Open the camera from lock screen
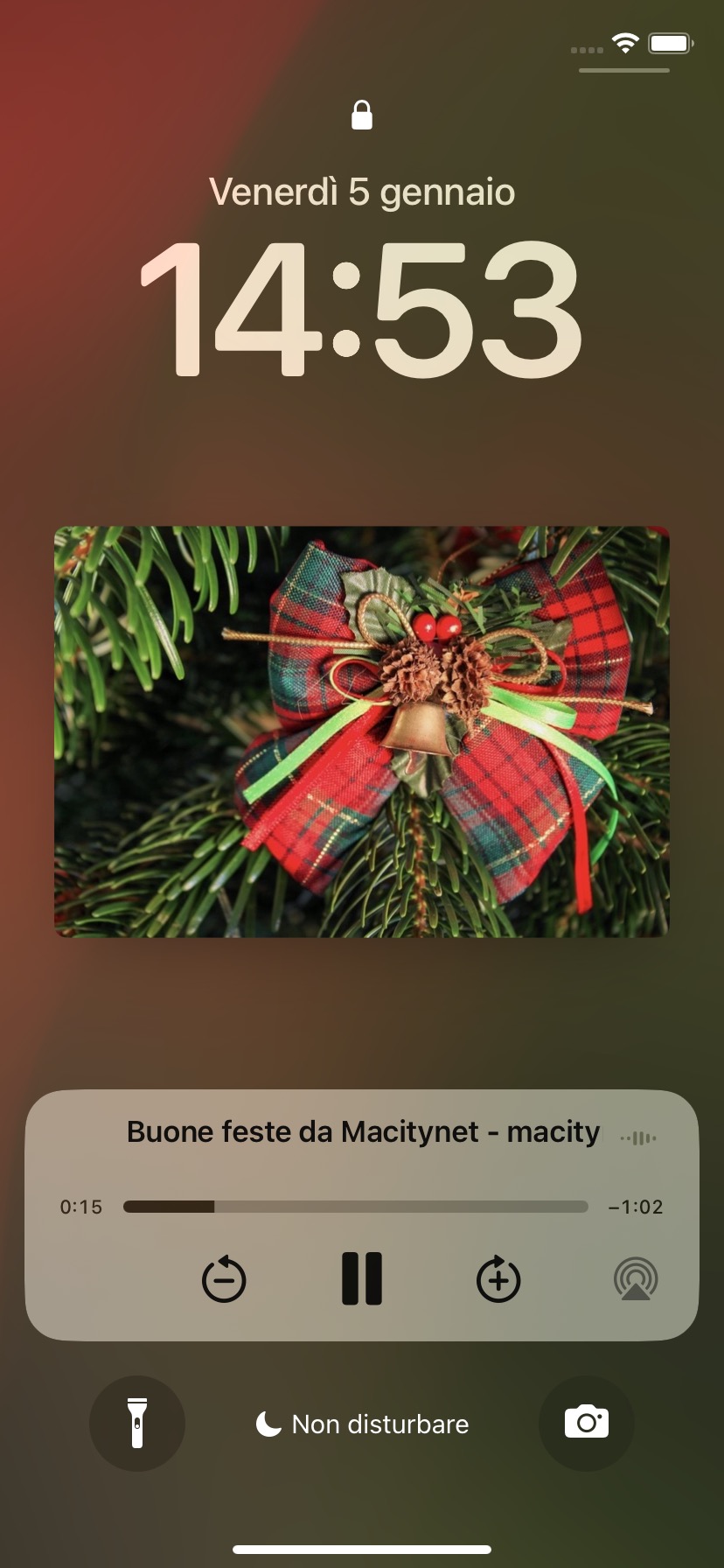This screenshot has height=1568, width=724. pos(586,1424)
